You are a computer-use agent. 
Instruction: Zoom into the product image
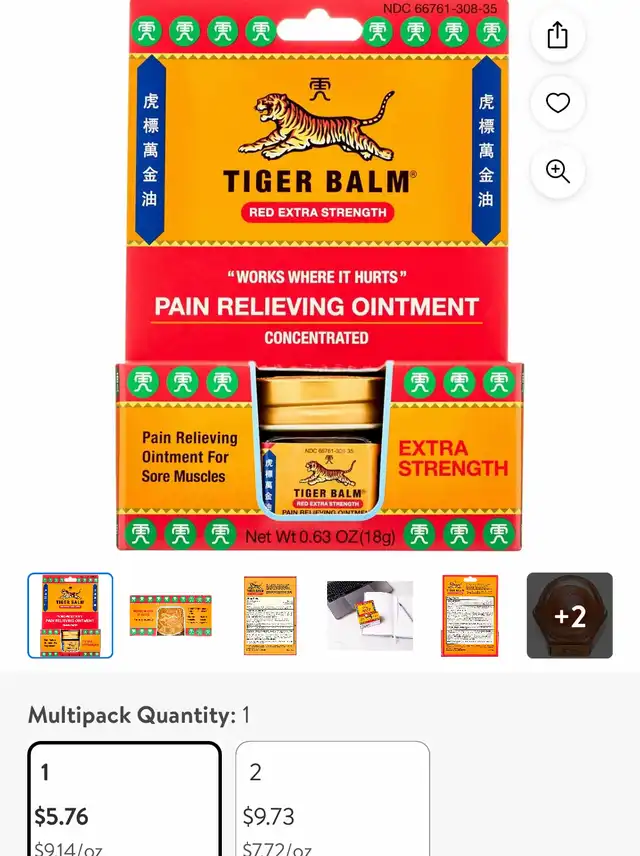pos(557,171)
